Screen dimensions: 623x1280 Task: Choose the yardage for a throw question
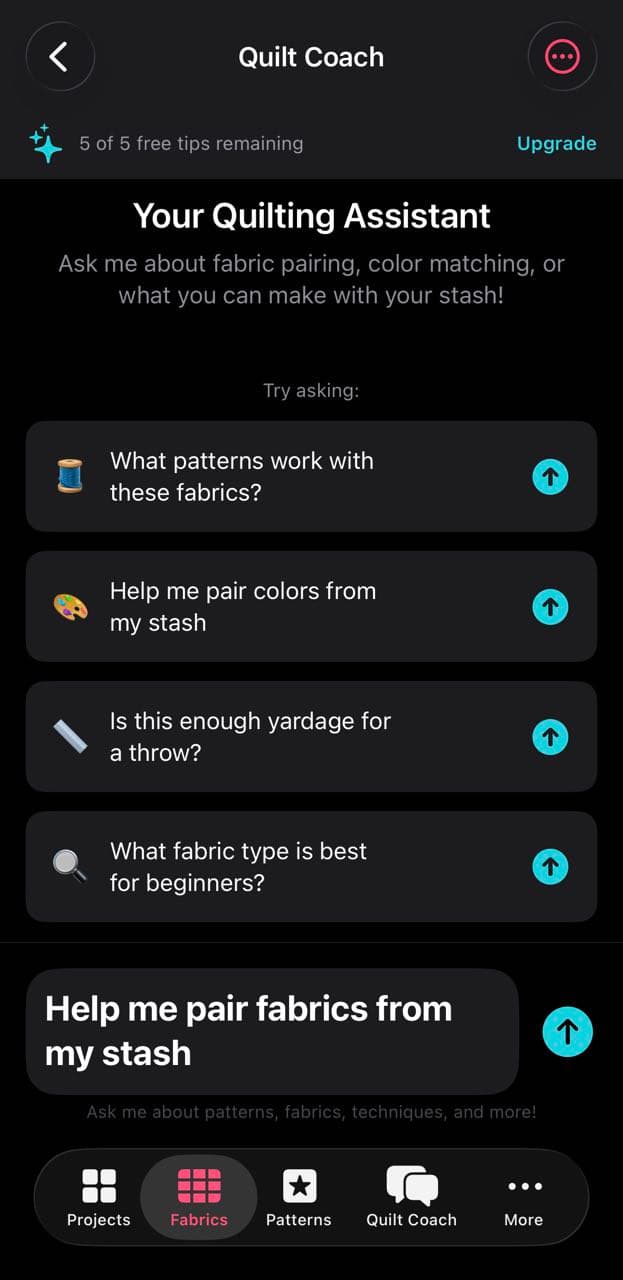click(311, 737)
